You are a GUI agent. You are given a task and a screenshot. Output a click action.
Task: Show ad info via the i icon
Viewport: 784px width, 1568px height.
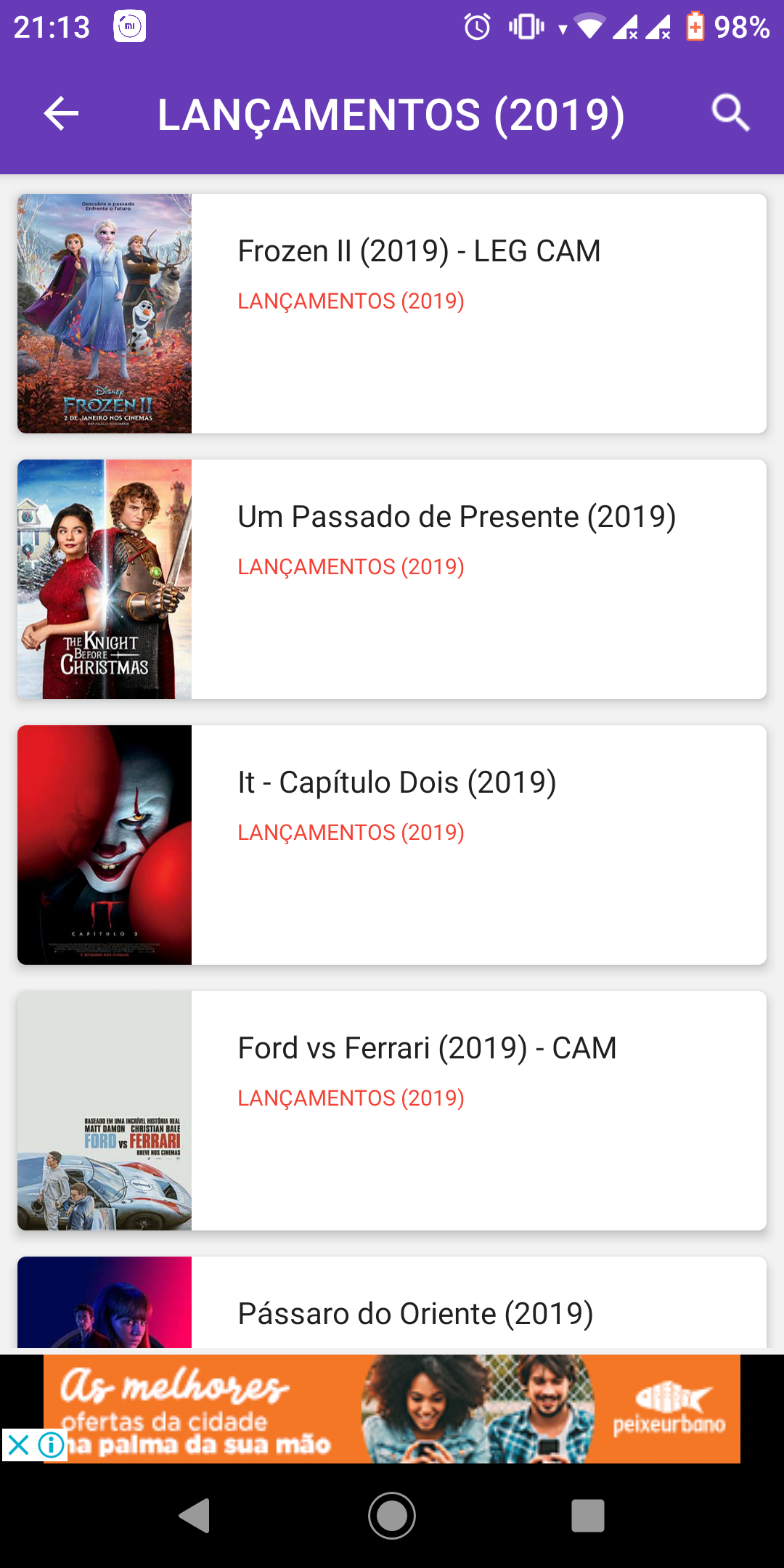[x=52, y=1445]
